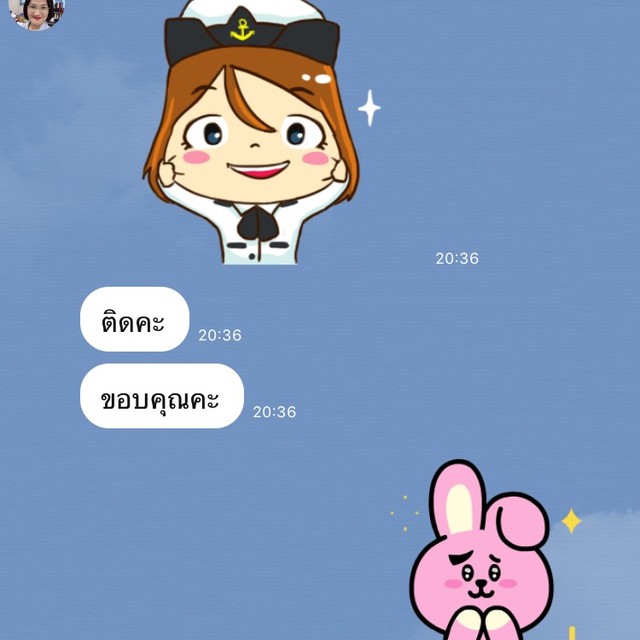Open the pink rabbit sticker
The height and width of the screenshot is (640, 640).
(x=480, y=555)
